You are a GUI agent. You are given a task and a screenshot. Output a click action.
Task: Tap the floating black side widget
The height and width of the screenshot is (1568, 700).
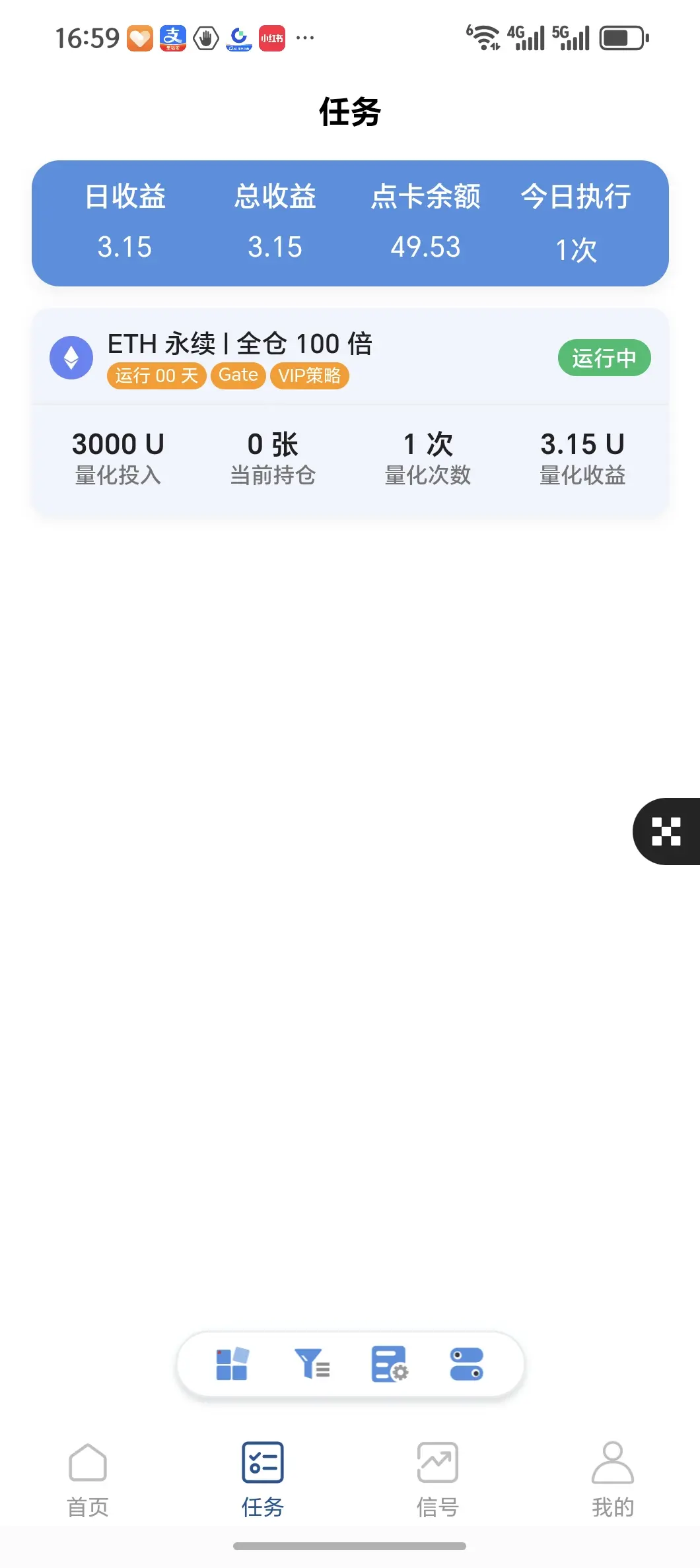[666, 831]
